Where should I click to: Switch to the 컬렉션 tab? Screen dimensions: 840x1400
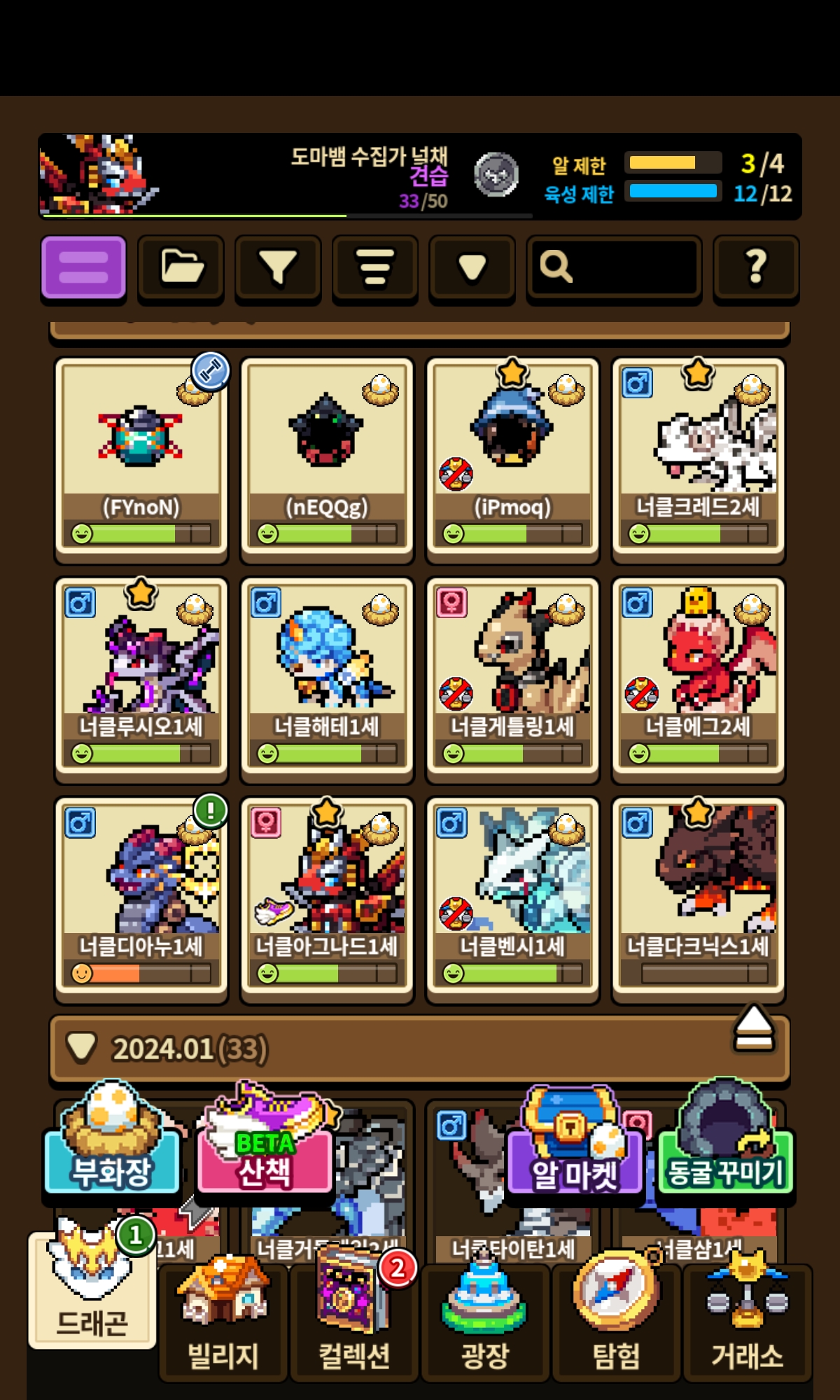tap(354, 1320)
